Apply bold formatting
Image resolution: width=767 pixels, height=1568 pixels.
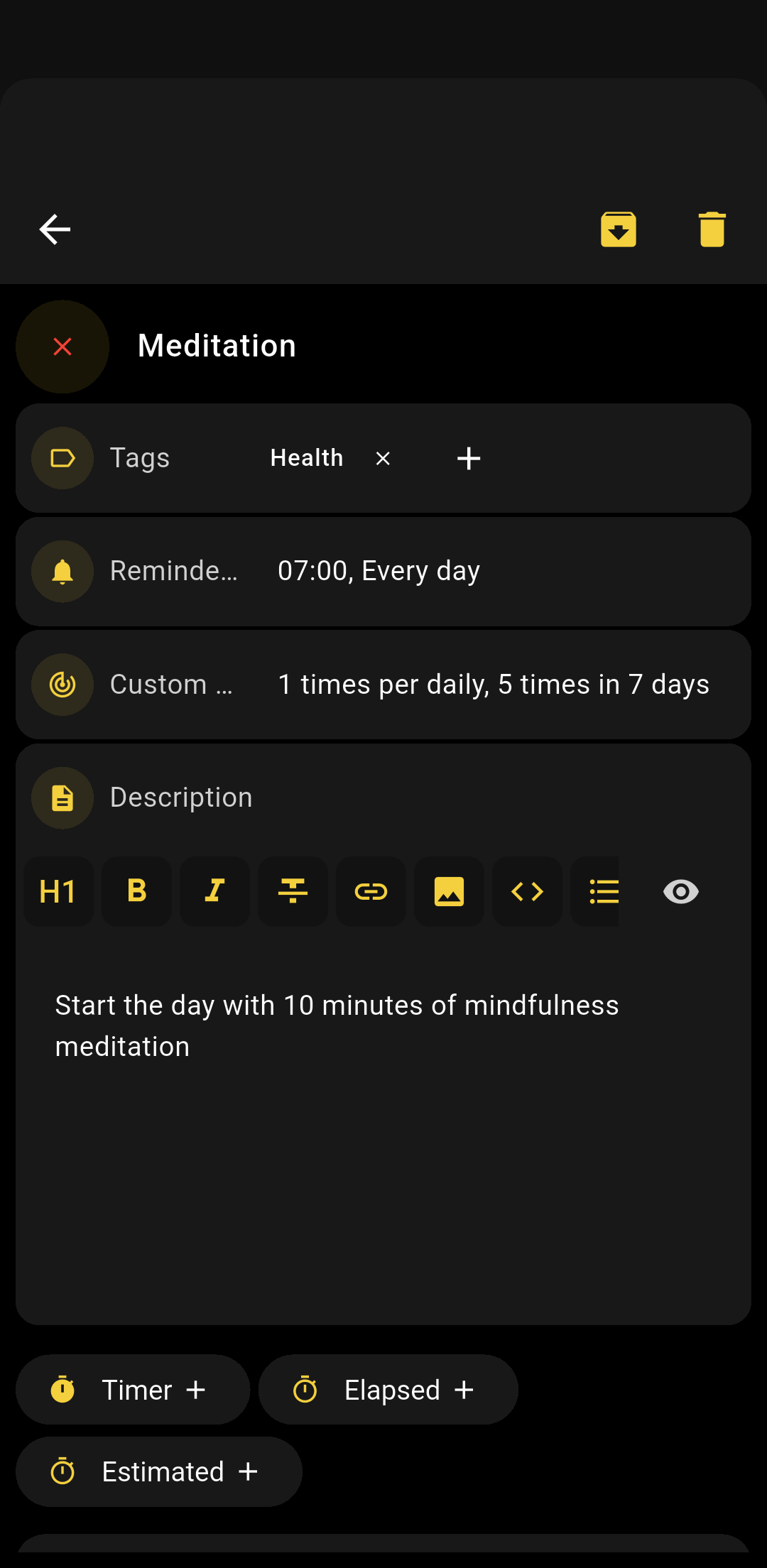click(x=136, y=891)
